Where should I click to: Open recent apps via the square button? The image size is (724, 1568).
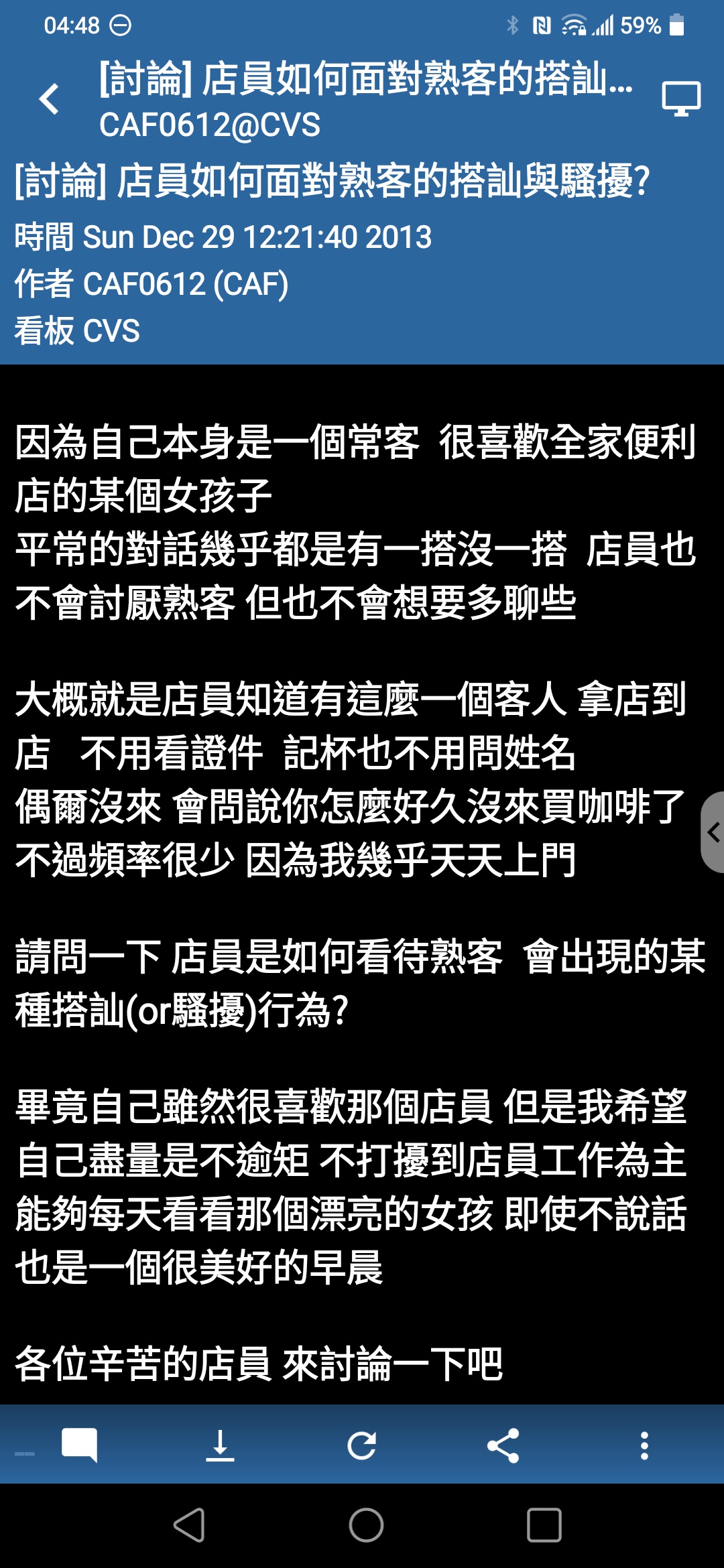544,1525
